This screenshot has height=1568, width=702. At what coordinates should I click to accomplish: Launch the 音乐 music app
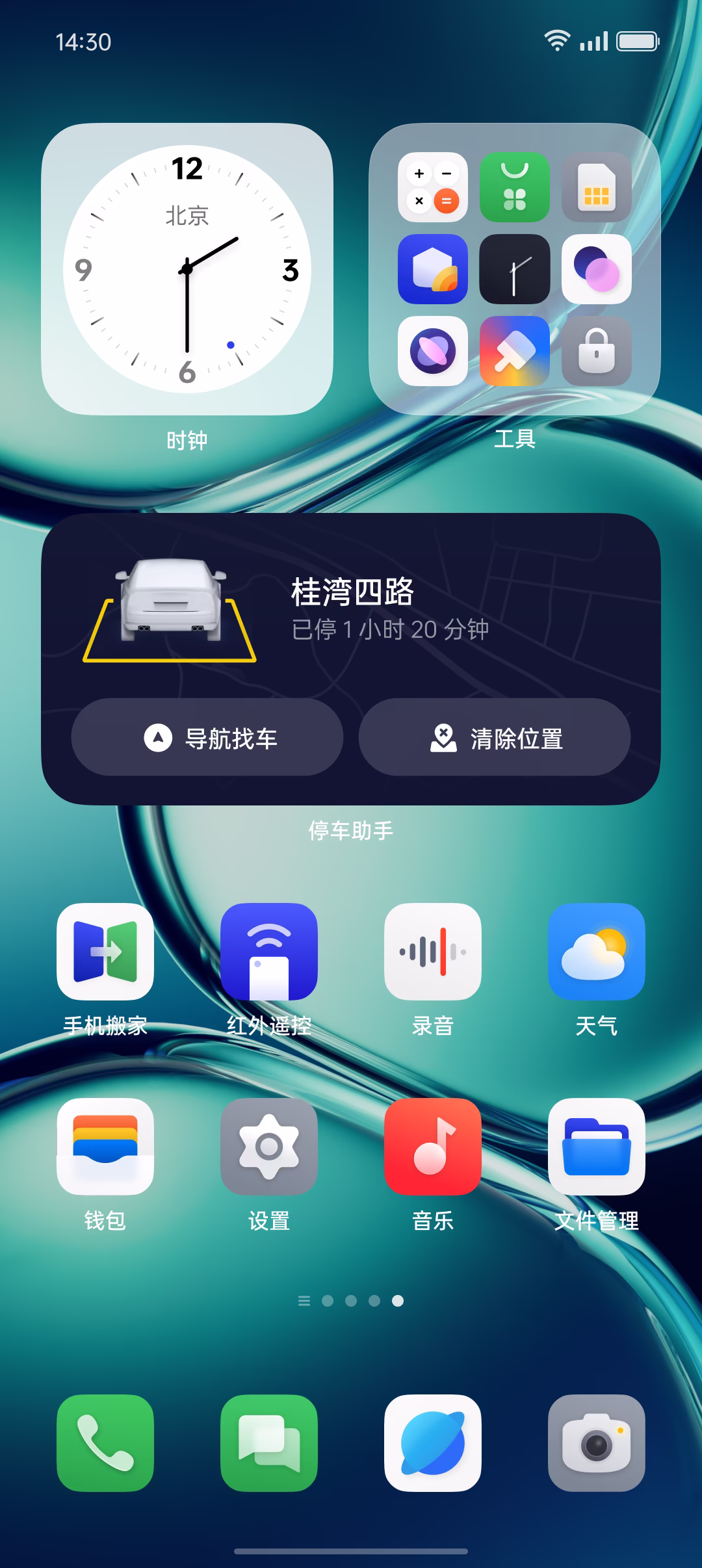click(x=433, y=1147)
